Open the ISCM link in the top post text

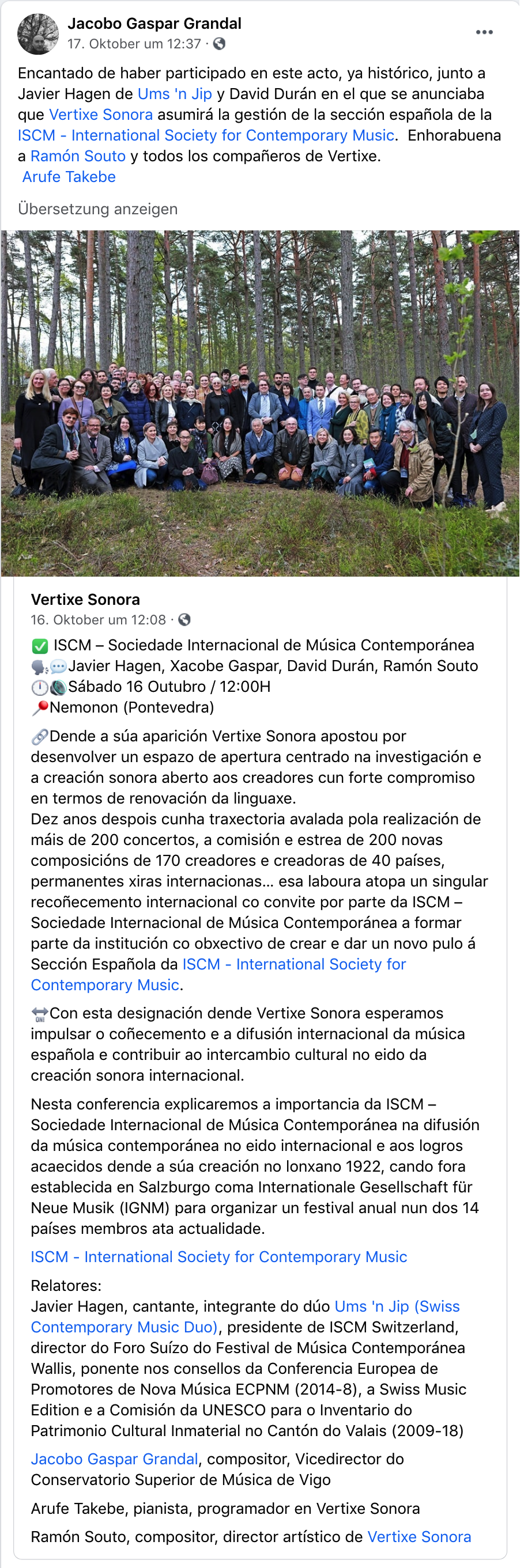point(205,135)
